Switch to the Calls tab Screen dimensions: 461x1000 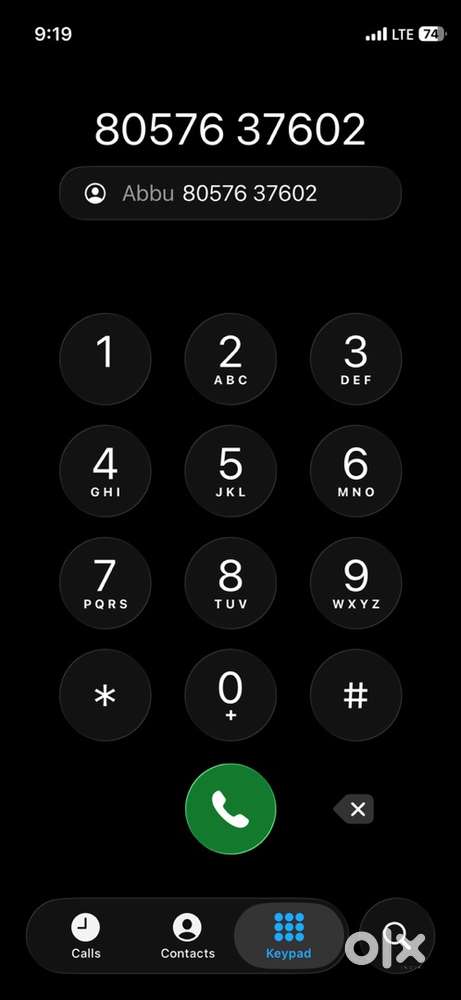pyautogui.click(x=85, y=936)
